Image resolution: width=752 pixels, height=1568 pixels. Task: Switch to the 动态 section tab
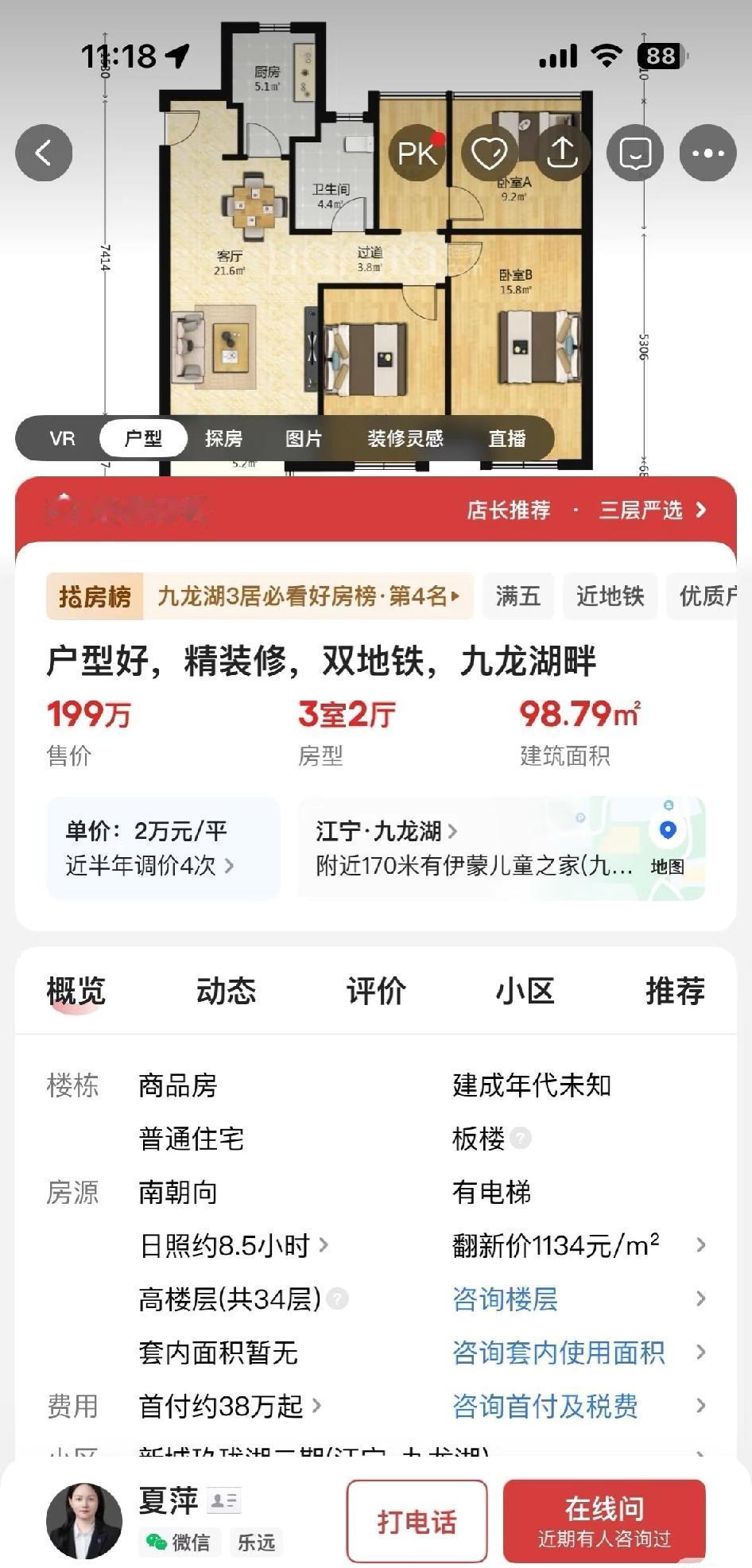pos(226,992)
